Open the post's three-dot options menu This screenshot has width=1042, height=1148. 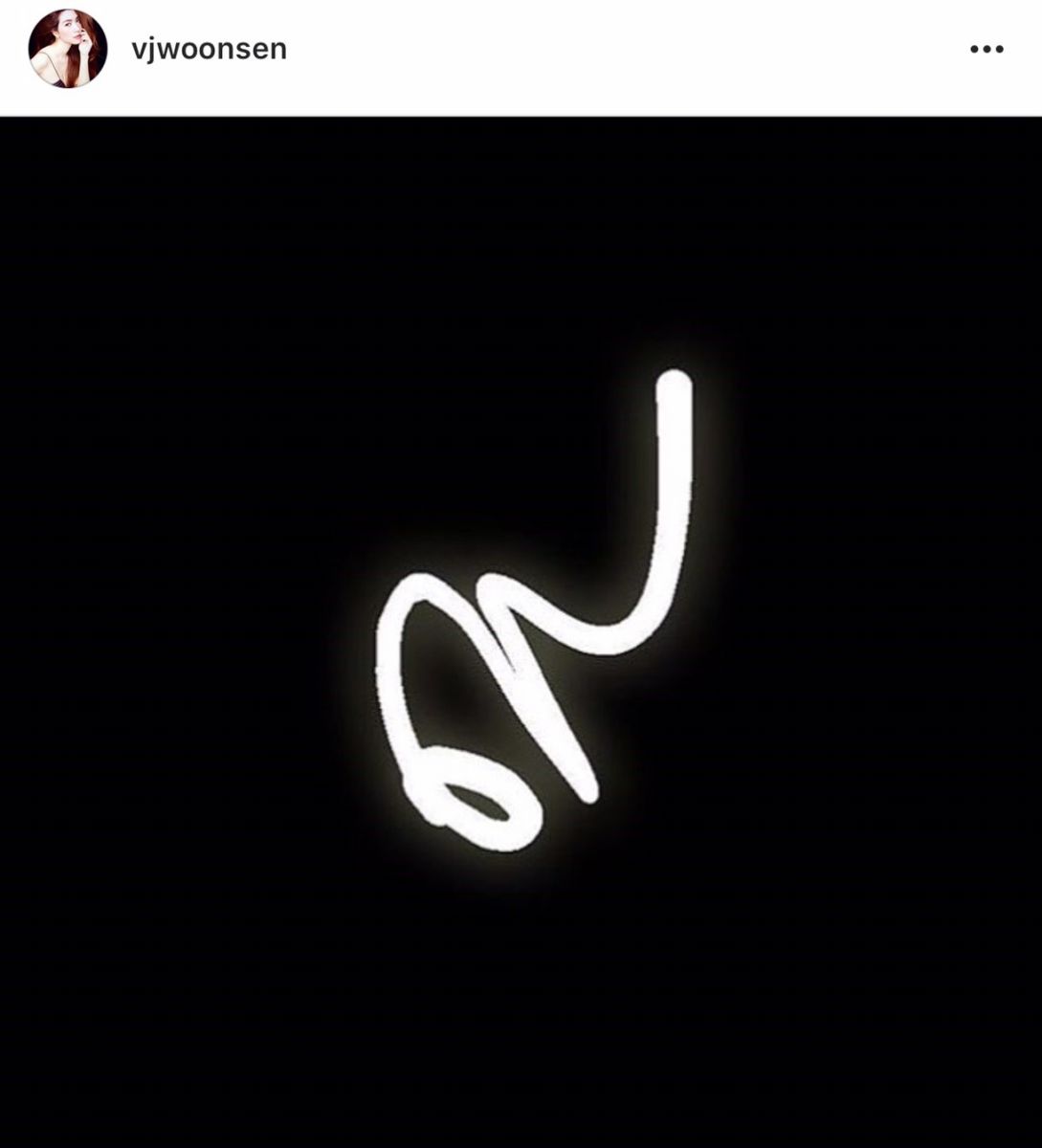point(987,50)
